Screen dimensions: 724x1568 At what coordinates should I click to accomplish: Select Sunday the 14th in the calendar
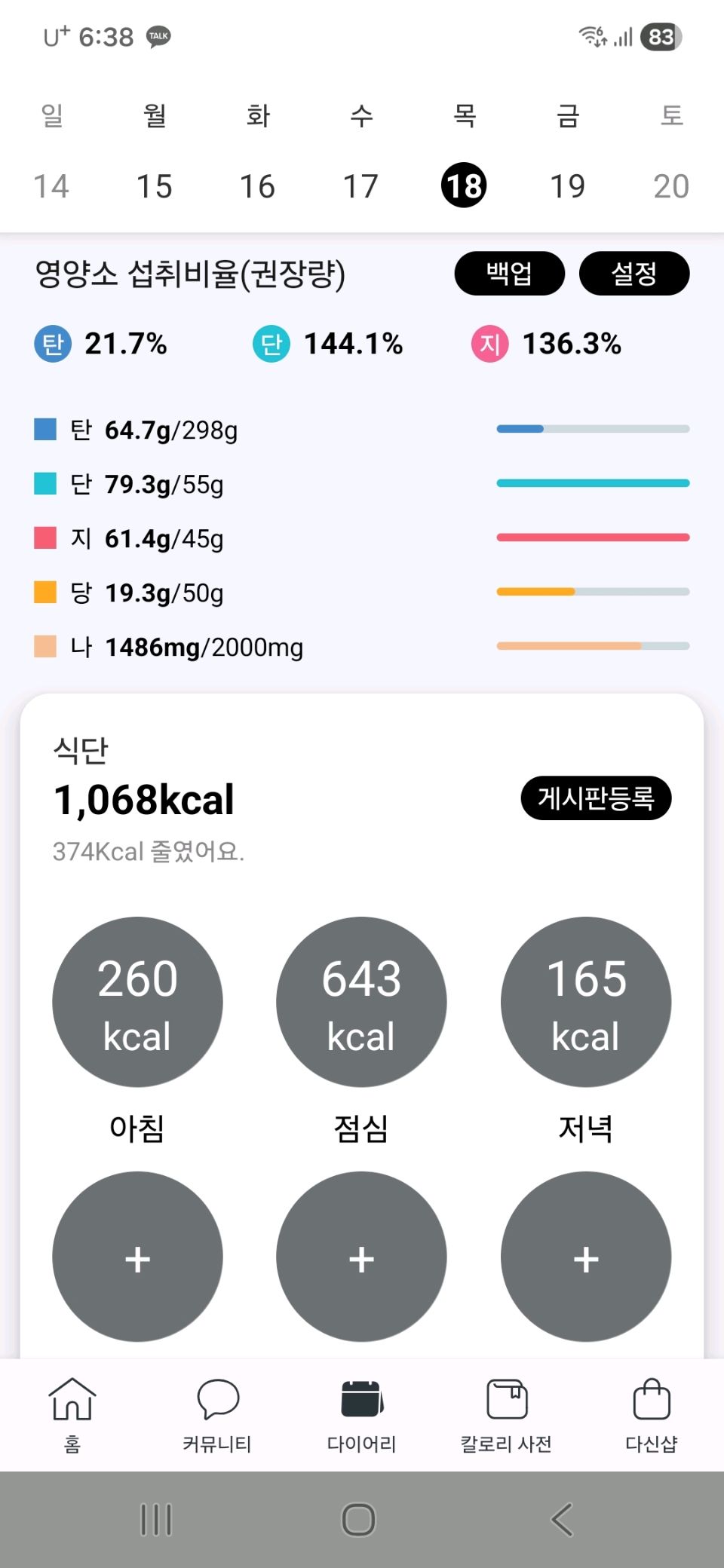click(x=51, y=186)
